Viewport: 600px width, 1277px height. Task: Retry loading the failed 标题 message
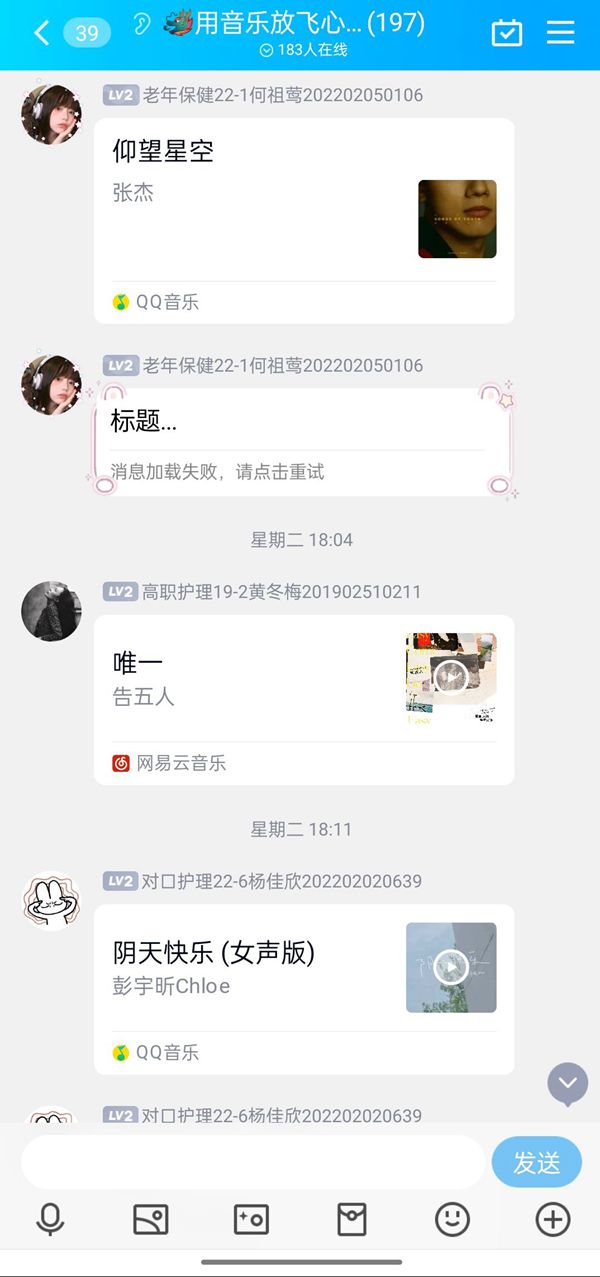point(217,472)
